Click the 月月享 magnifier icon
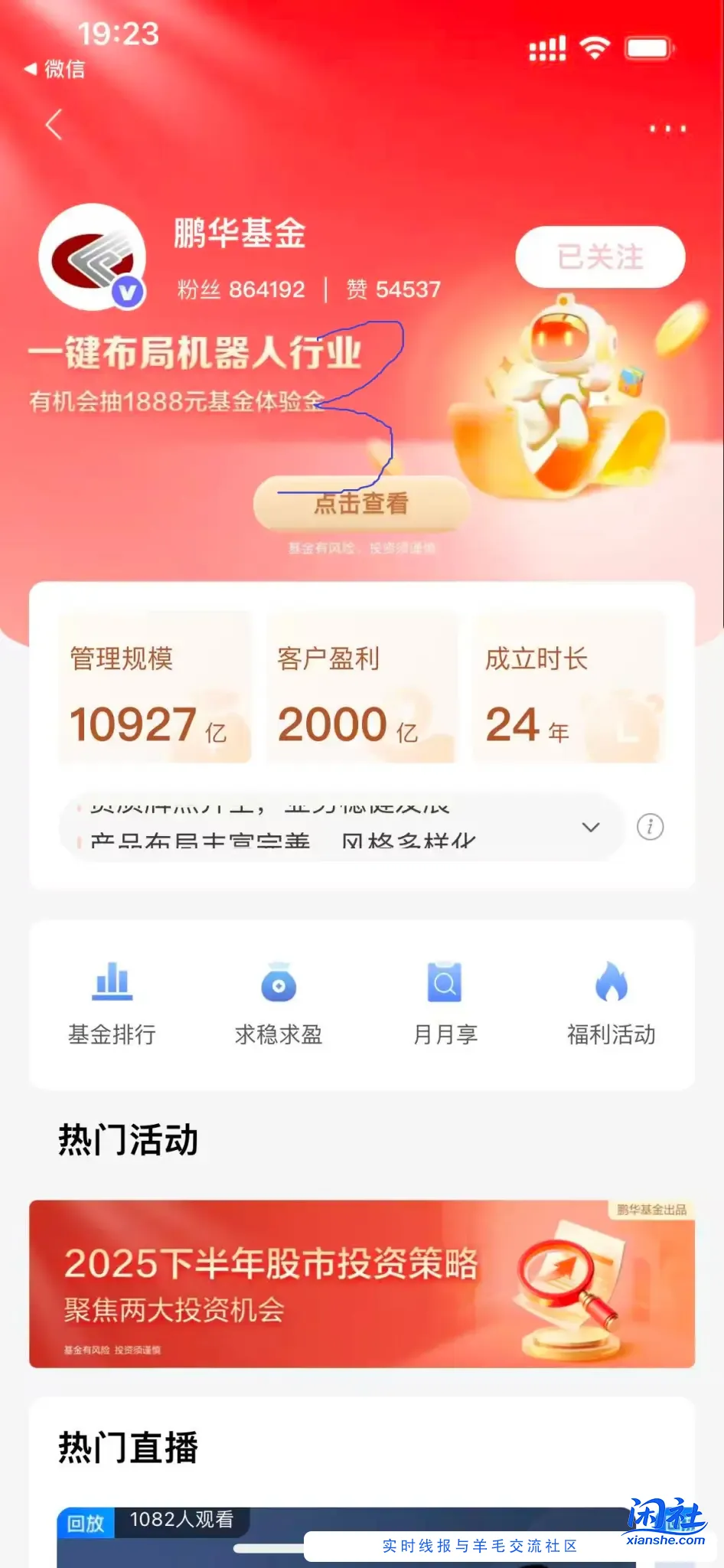Image resolution: width=724 pixels, height=1568 pixels. (x=445, y=982)
